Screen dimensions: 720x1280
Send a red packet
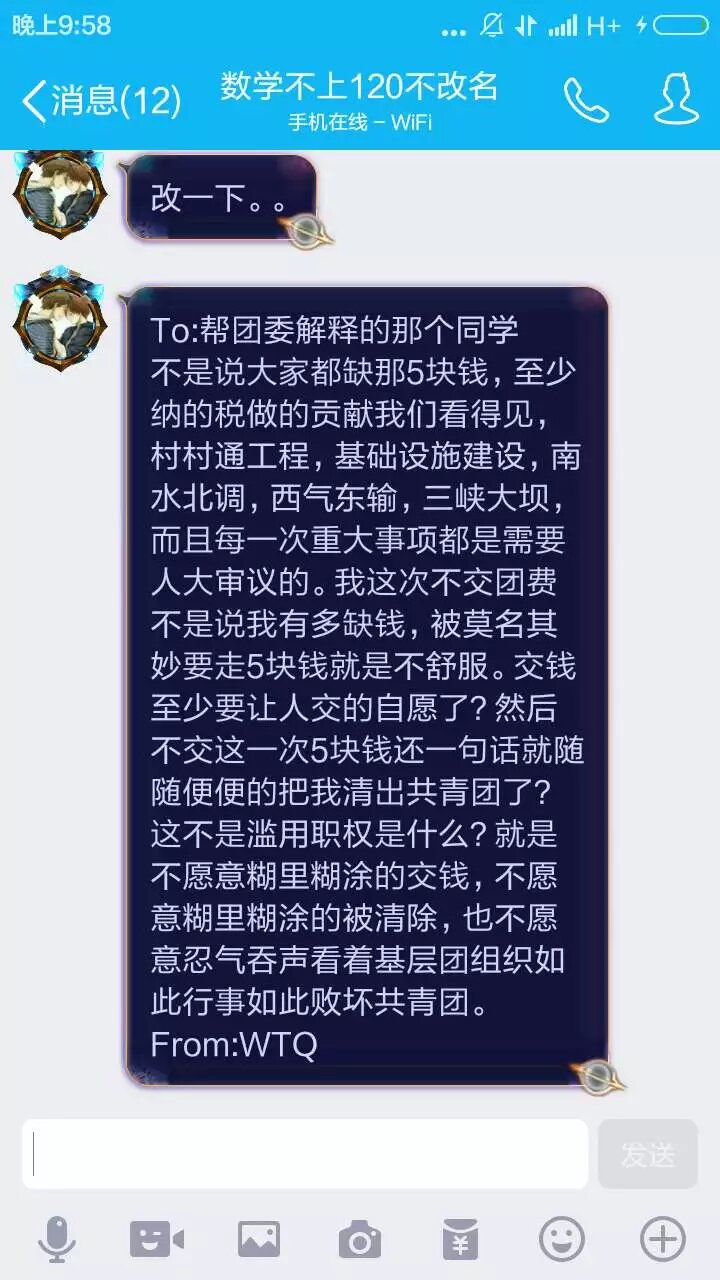click(x=461, y=1240)
